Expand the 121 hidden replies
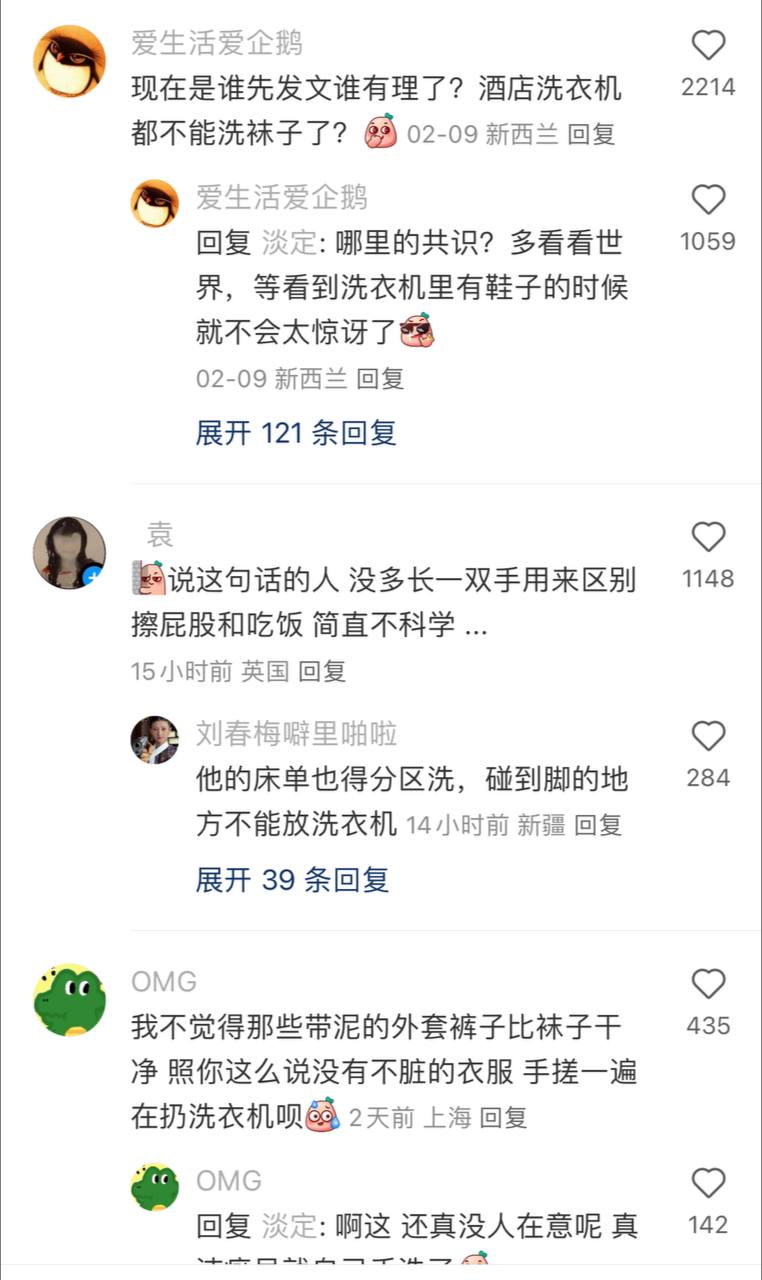 point(296,432)
